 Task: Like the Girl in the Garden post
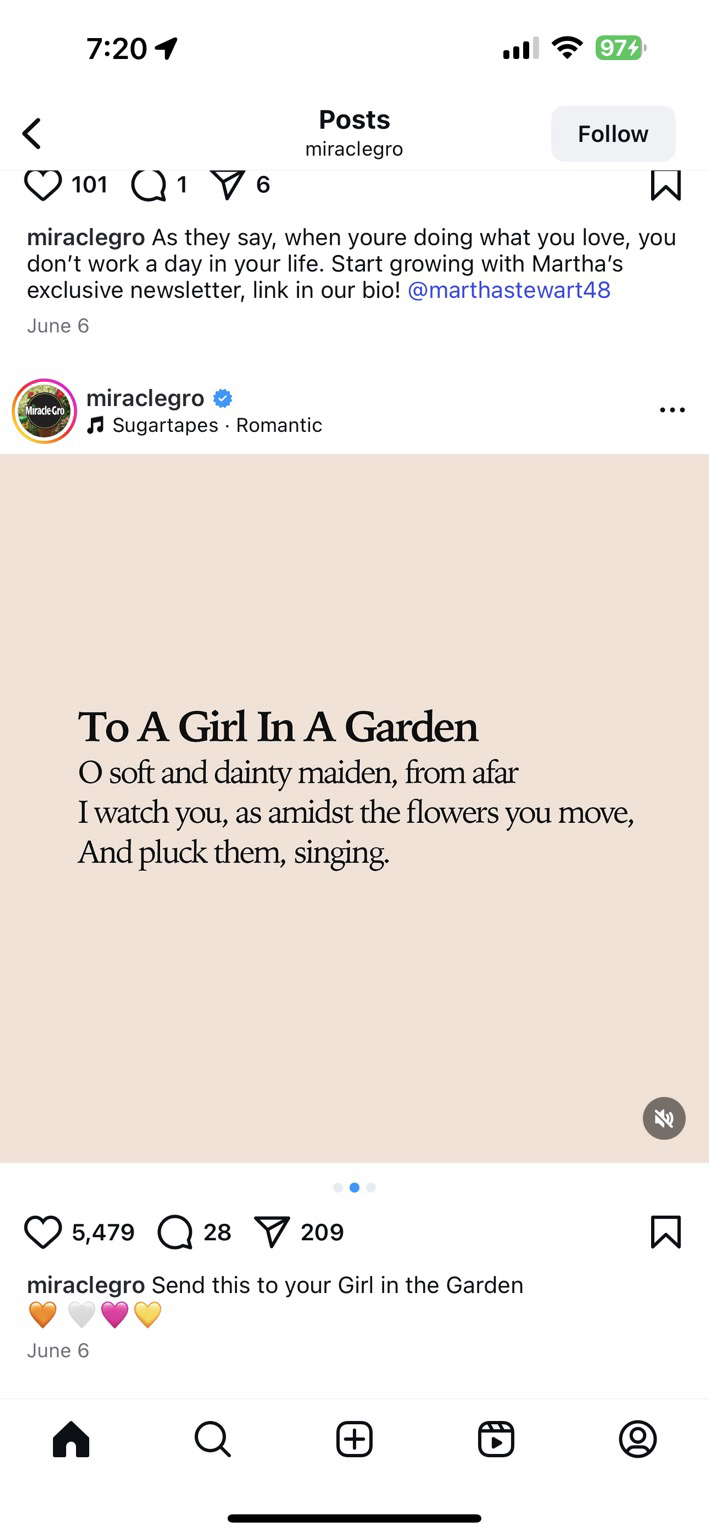coord(42,1232)
